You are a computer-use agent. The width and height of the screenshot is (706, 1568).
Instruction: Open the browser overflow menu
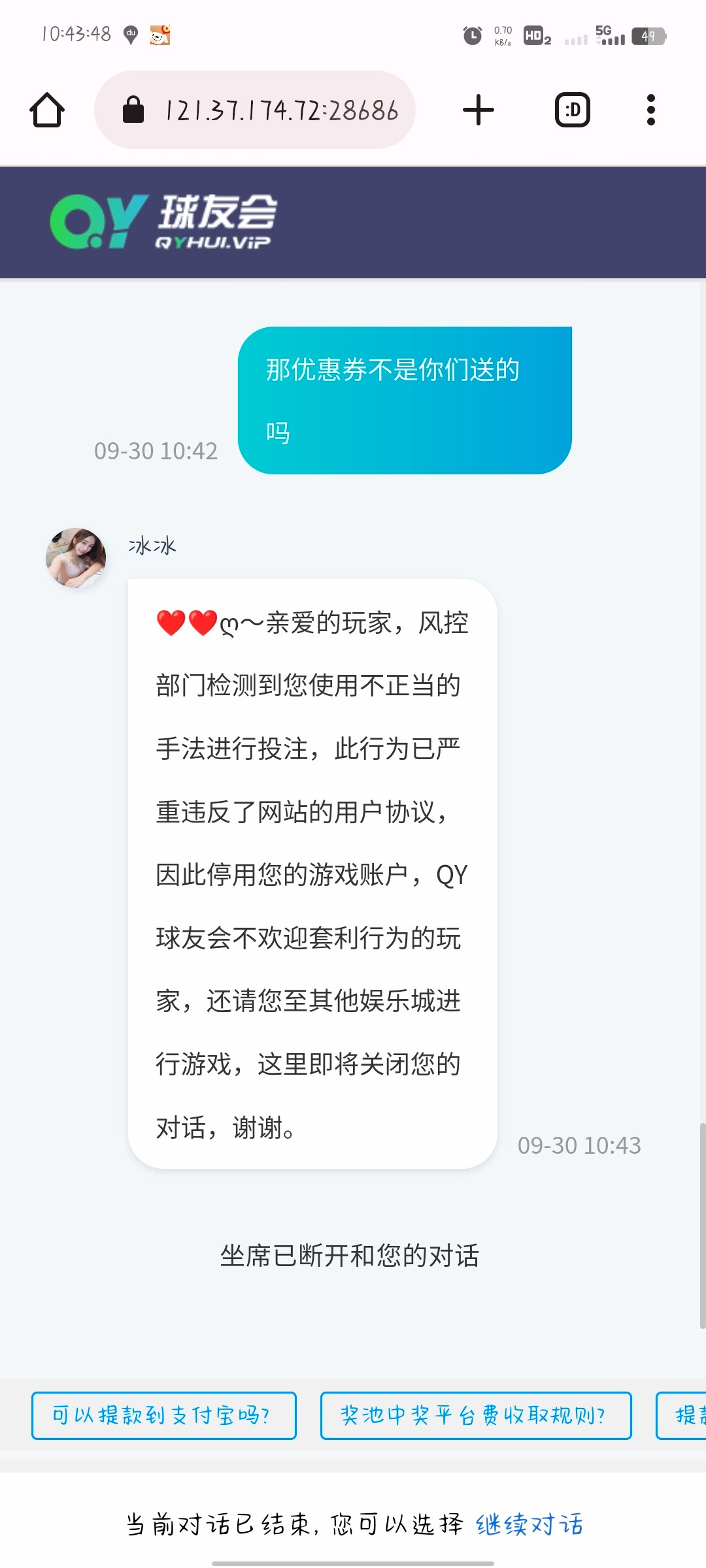(650, 110)
